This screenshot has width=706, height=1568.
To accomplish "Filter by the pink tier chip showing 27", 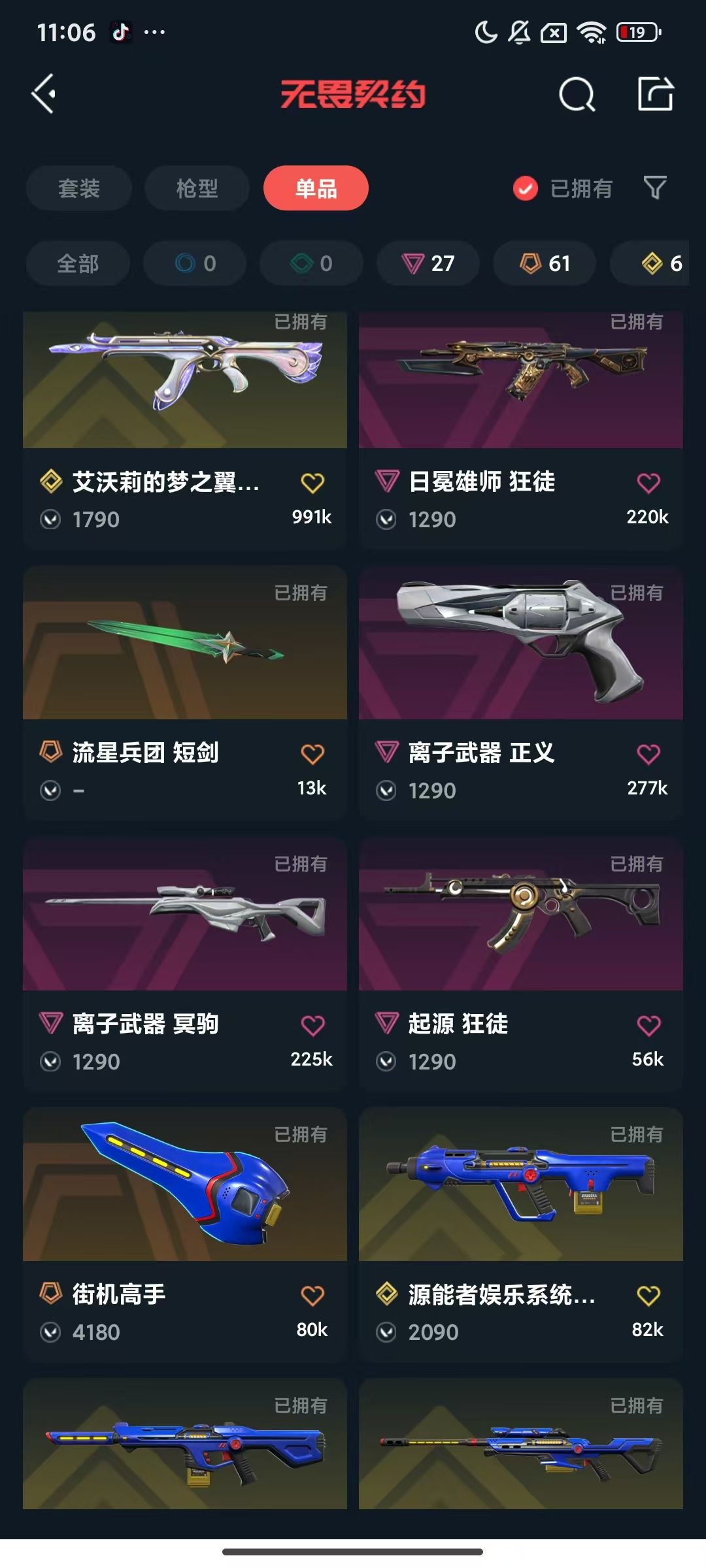I will point(428,263).
